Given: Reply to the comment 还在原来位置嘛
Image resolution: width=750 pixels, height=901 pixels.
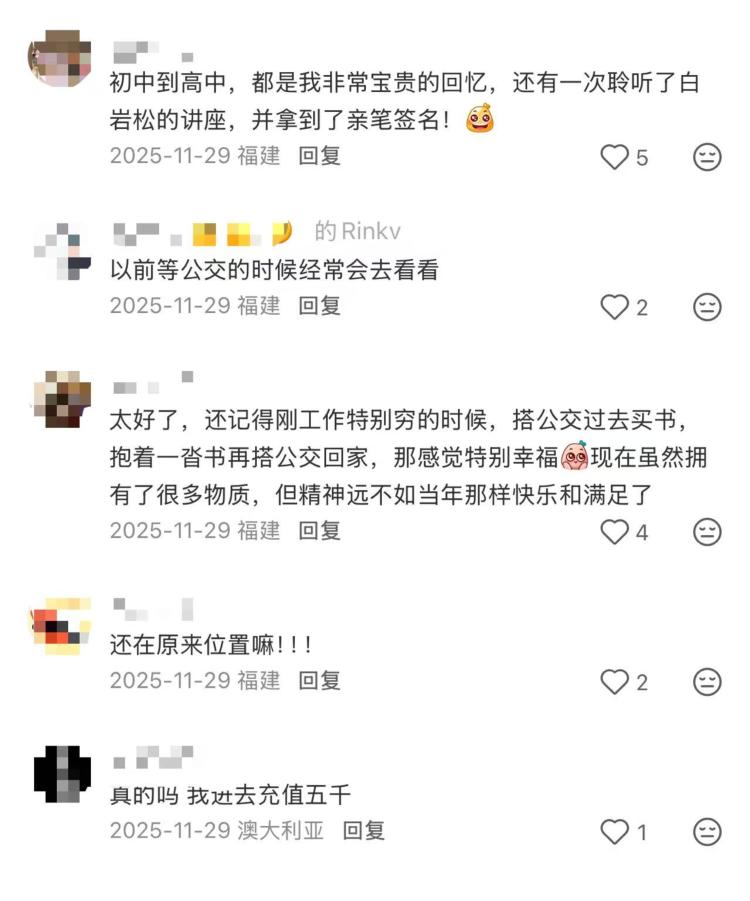Looking at the screenshot, I should (x=320, y=681).
